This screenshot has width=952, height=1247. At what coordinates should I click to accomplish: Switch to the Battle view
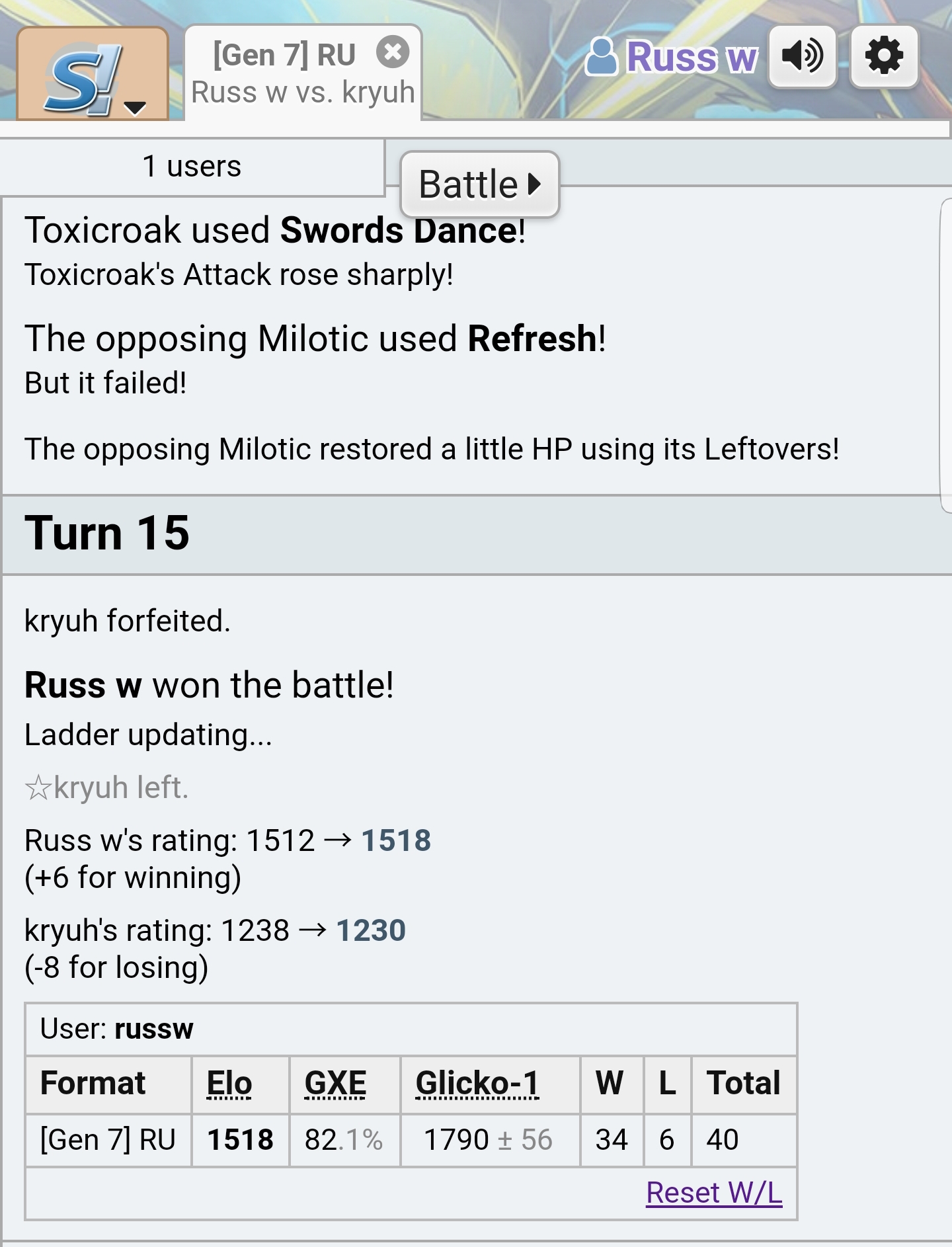[480, 184]
